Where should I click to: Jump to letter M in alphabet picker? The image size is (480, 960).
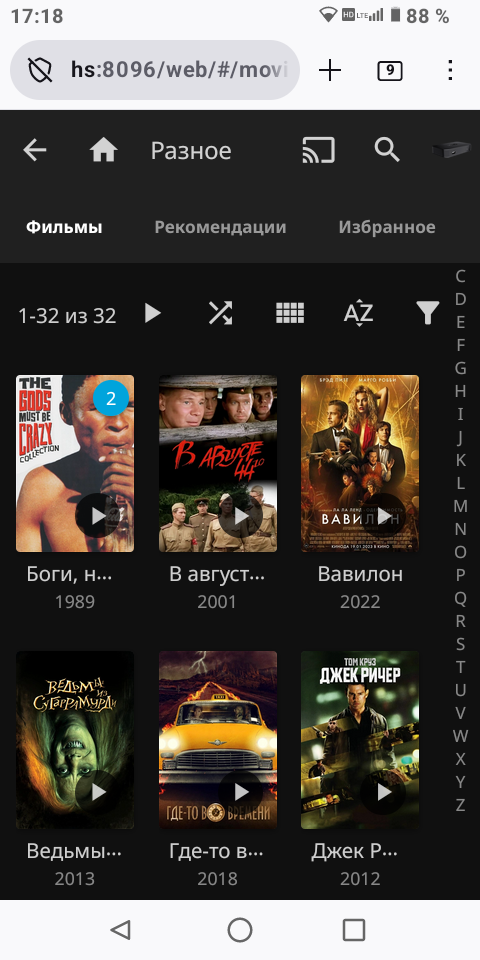point(460,506)
